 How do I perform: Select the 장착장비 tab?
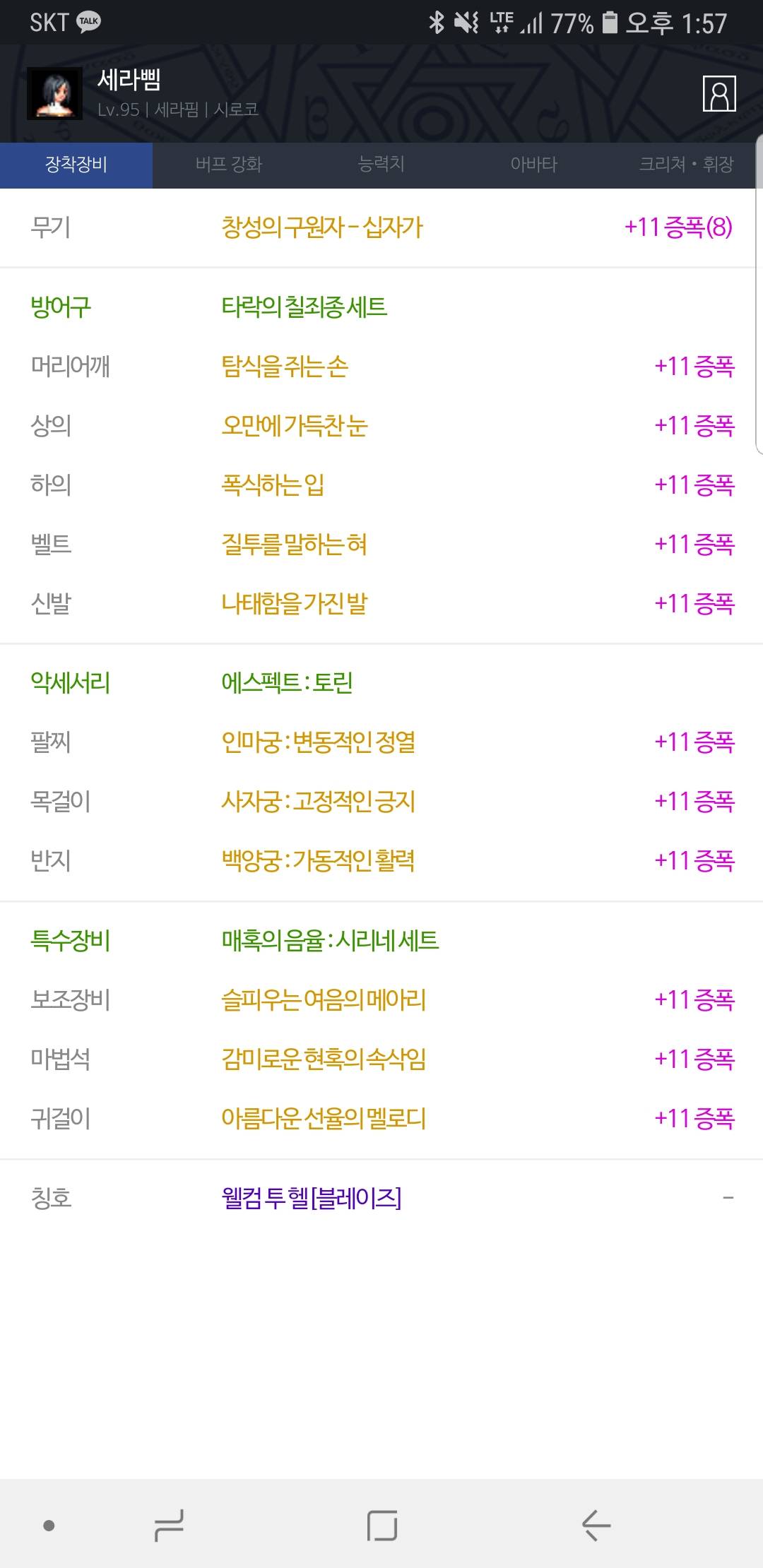pyautogui.click(x=76, y=165)
